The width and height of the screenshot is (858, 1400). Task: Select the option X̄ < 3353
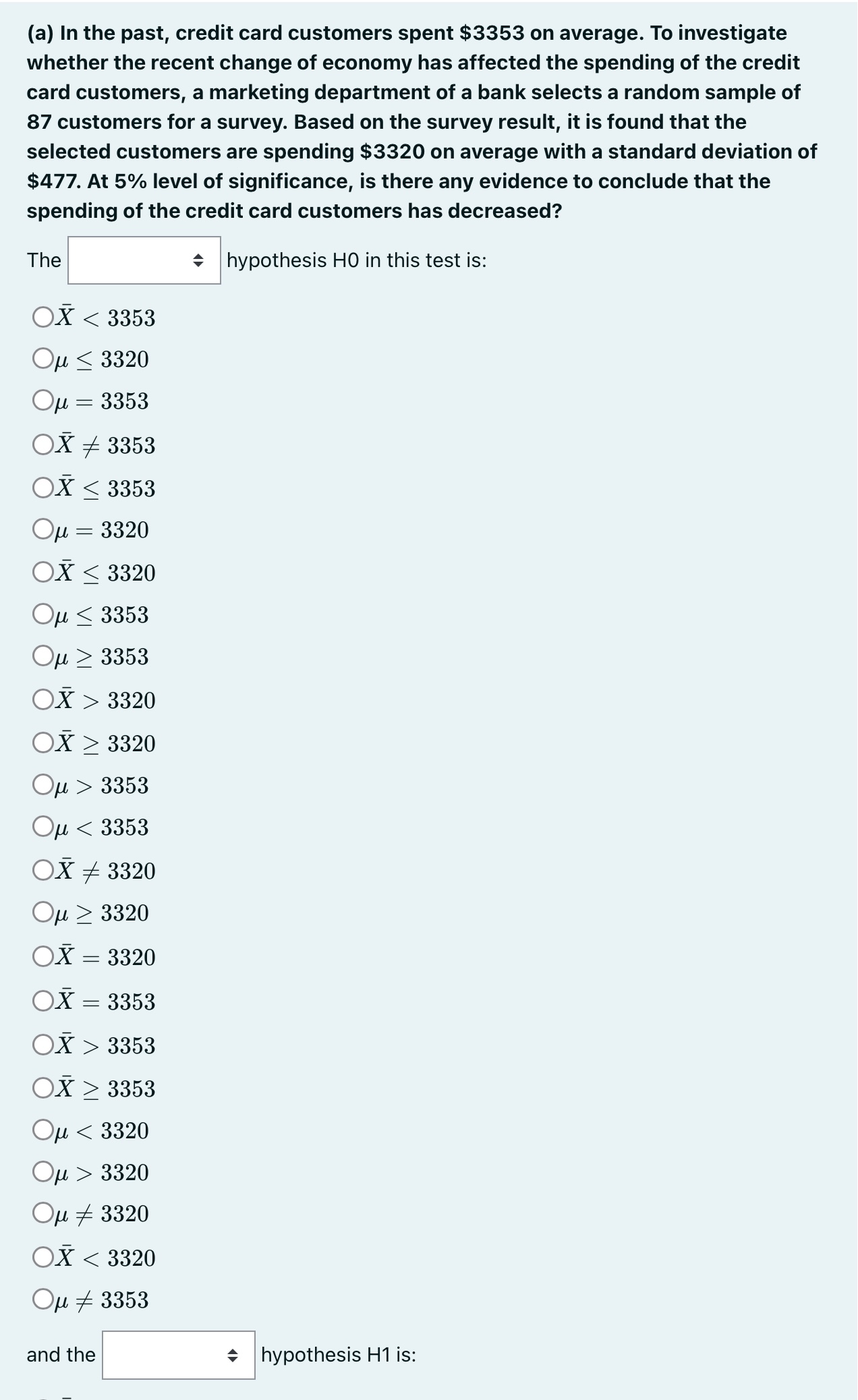(x=42, y=318)
